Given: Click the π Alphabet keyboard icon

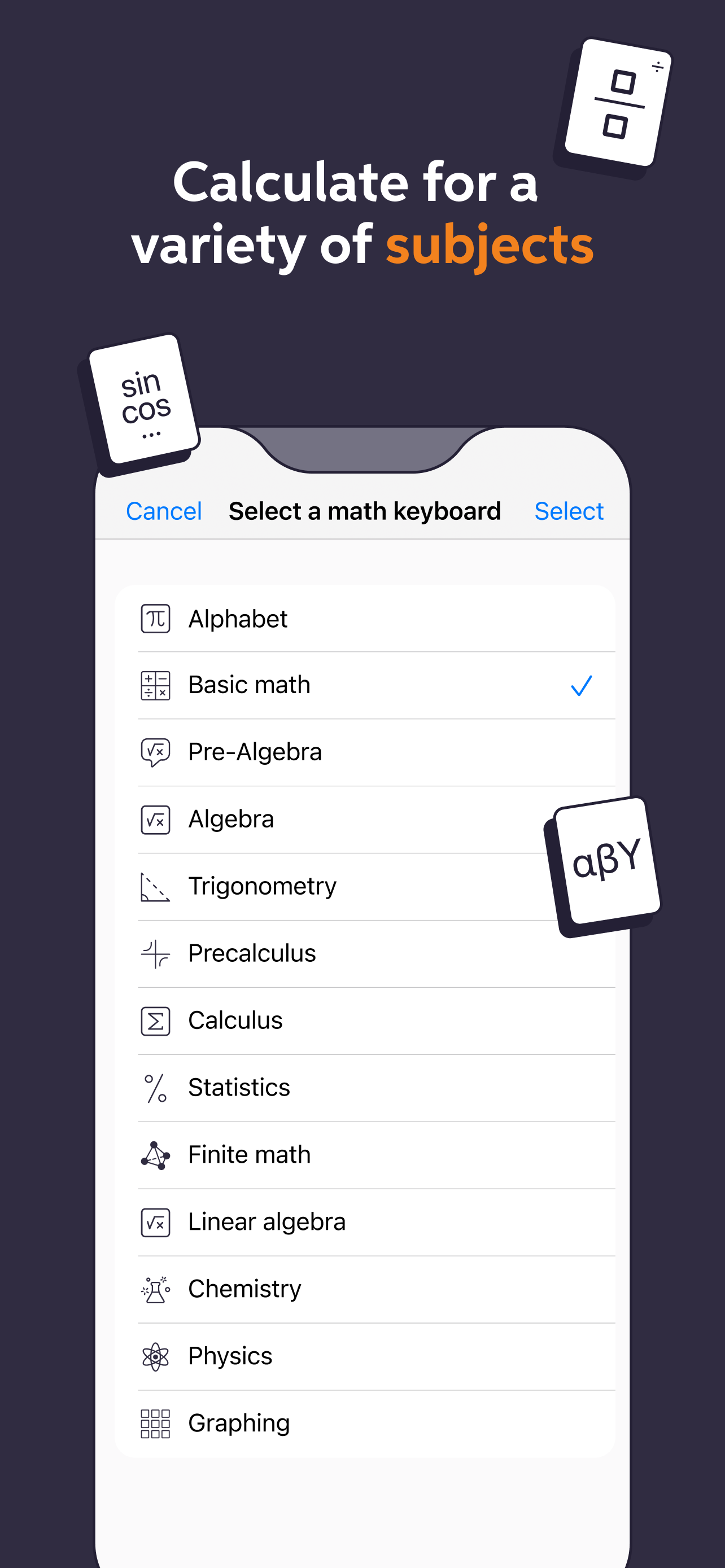Looking at the screenshot, I should 155,618.
